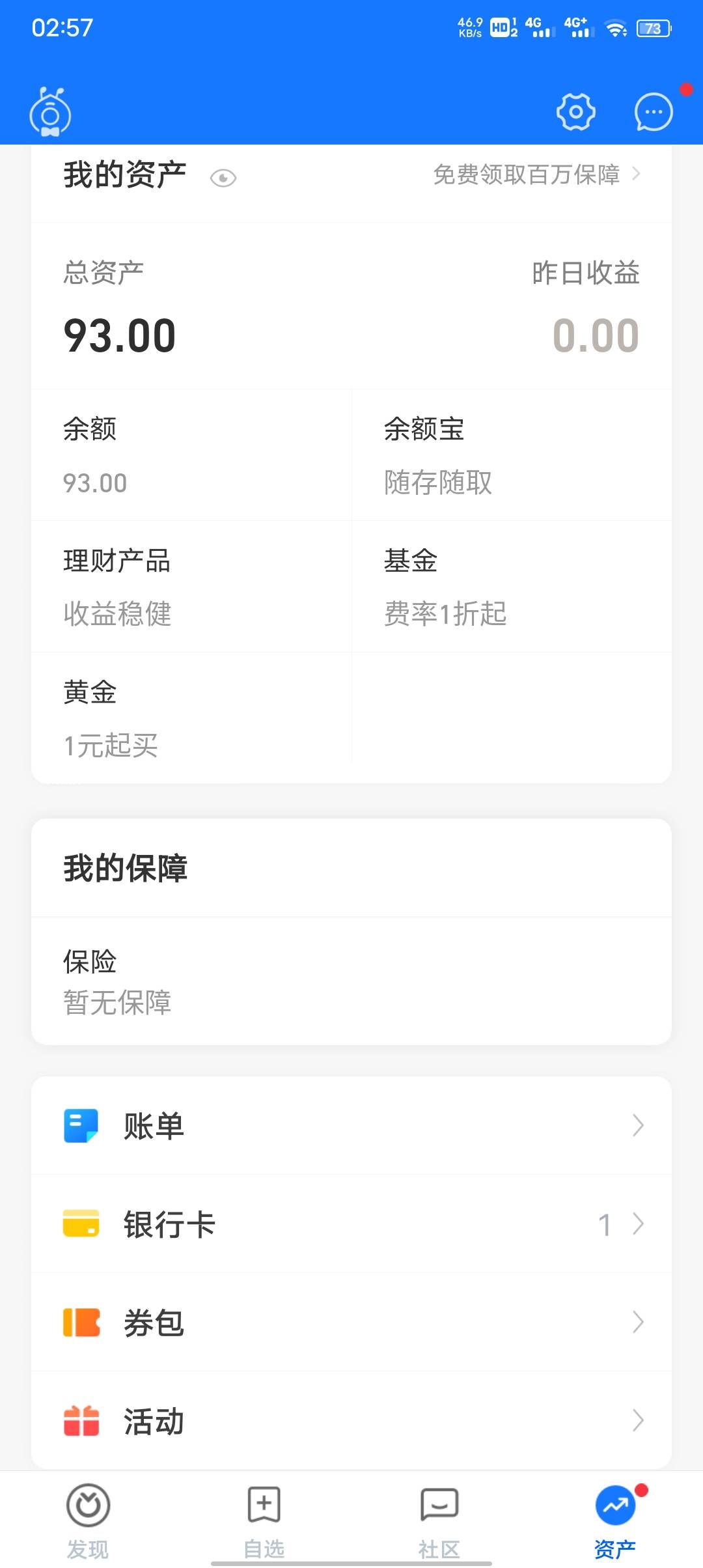
Task: Tap the assistant avatar icon at the top left
Action: click(x=50, y=113)
